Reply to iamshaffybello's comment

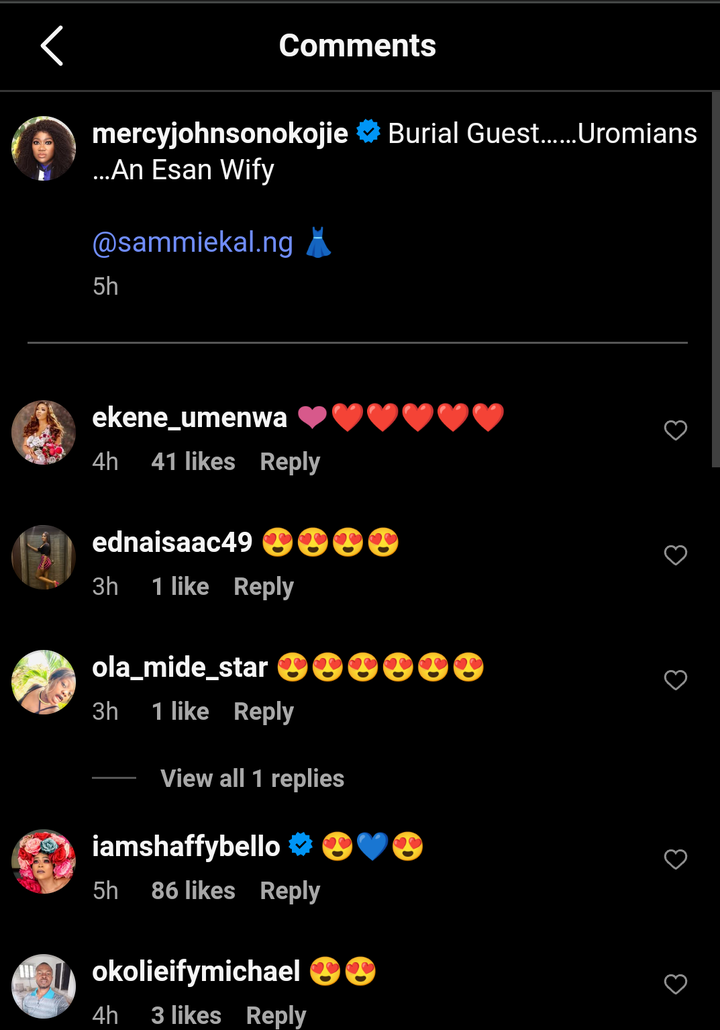pos(289,891)
